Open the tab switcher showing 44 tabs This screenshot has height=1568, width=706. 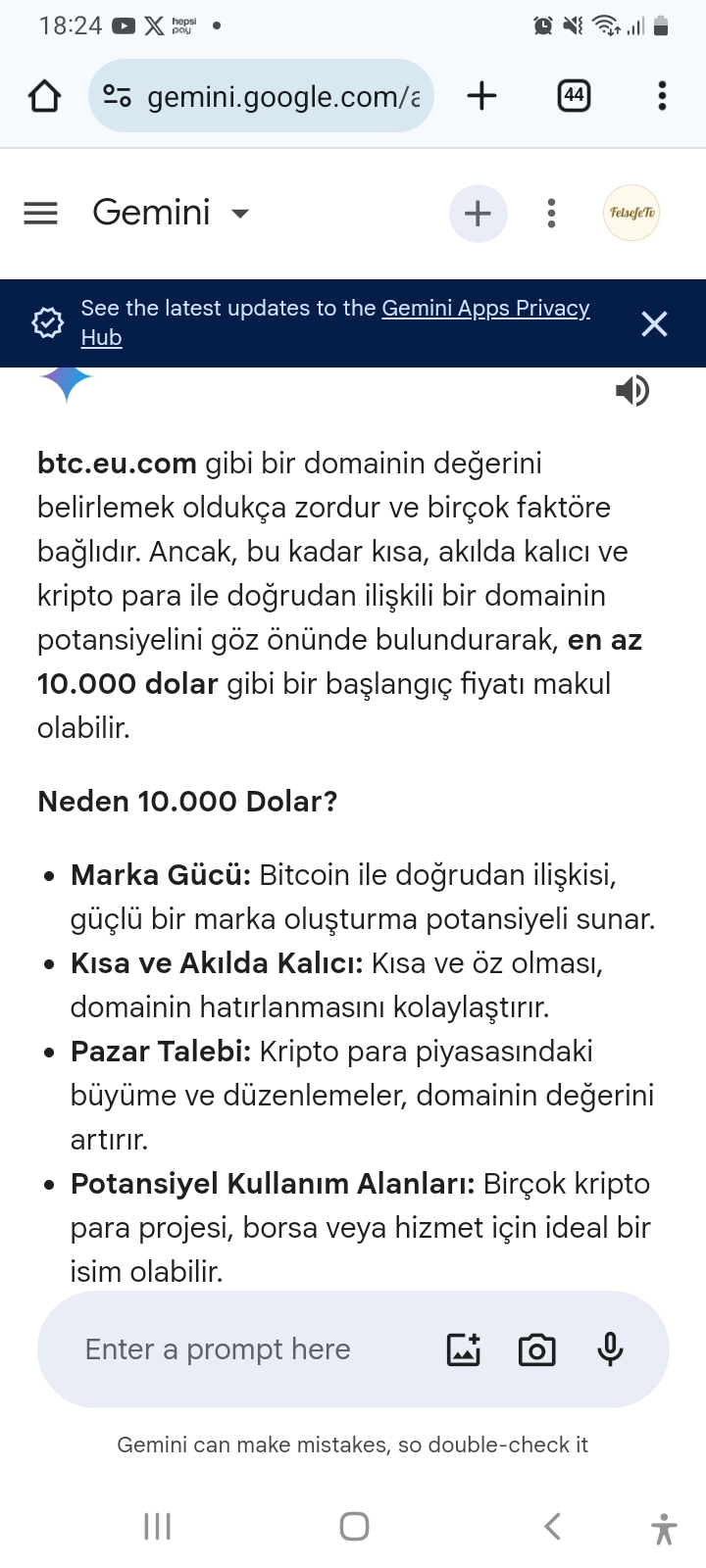[574, 96]
